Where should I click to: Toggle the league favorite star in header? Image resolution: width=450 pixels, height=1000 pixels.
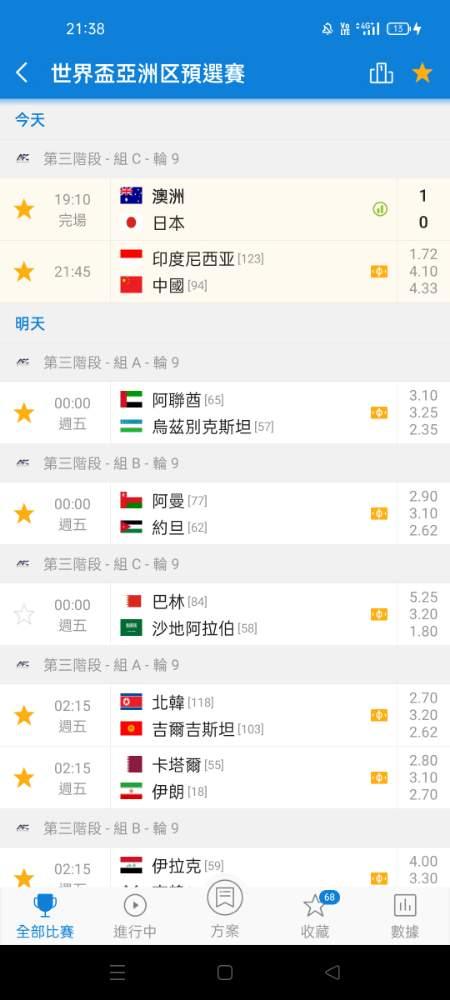[422, 73]
